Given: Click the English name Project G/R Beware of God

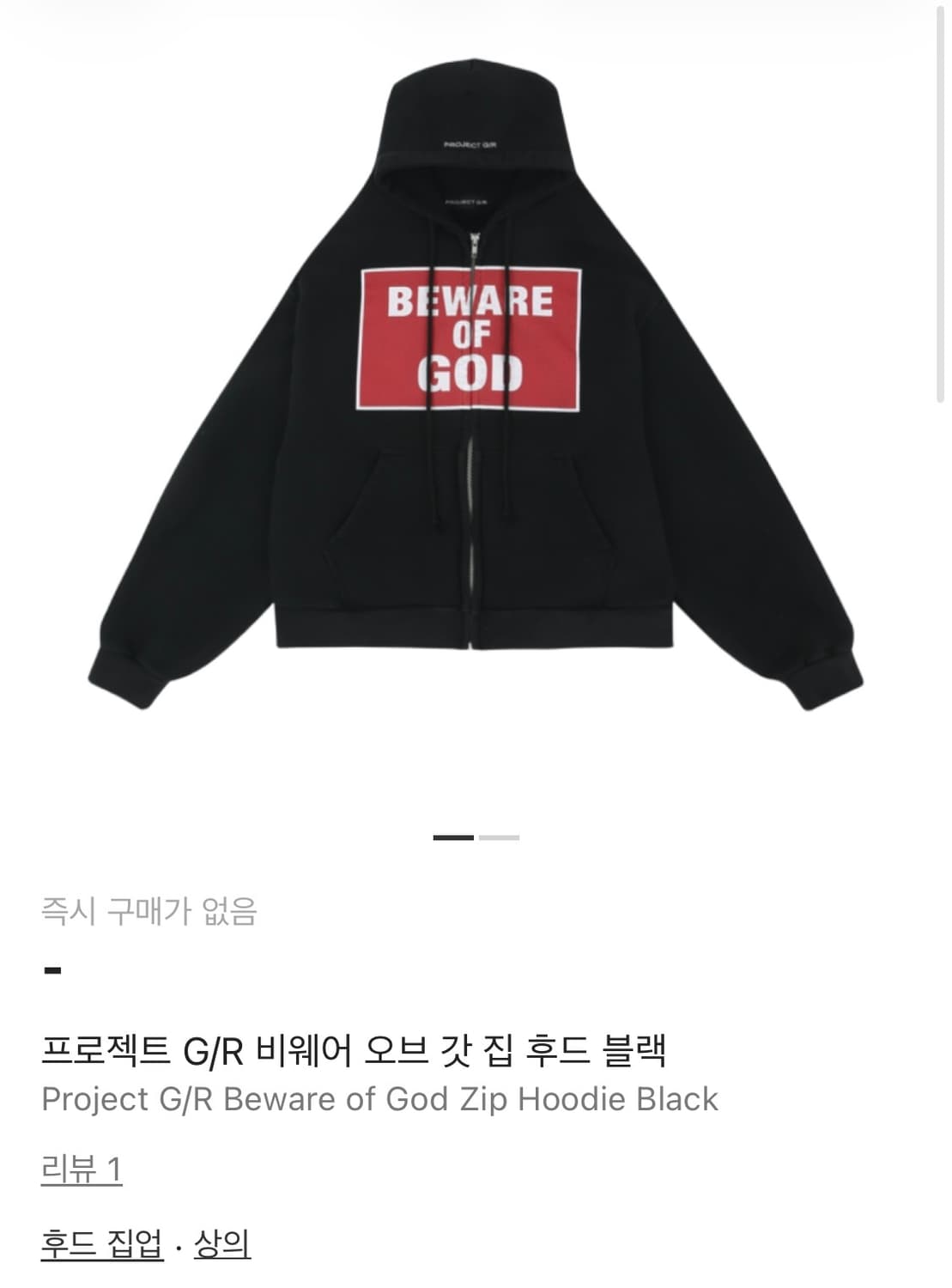Looking at the screenshot, I should 381,1099.
